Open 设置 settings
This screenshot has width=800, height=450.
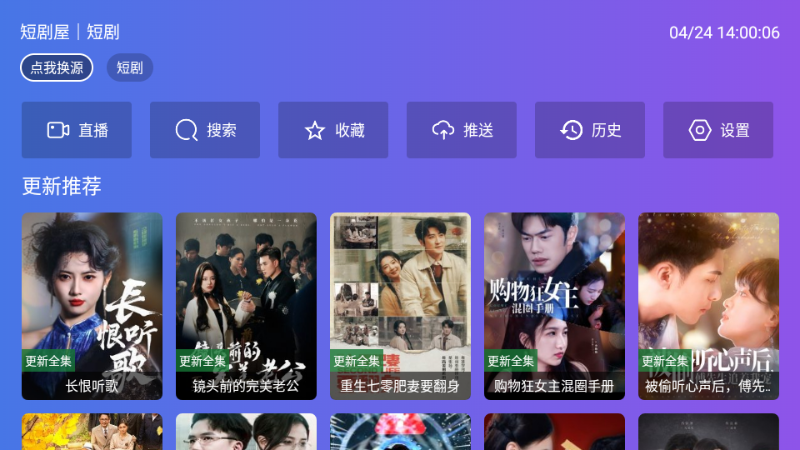(717, 130)
